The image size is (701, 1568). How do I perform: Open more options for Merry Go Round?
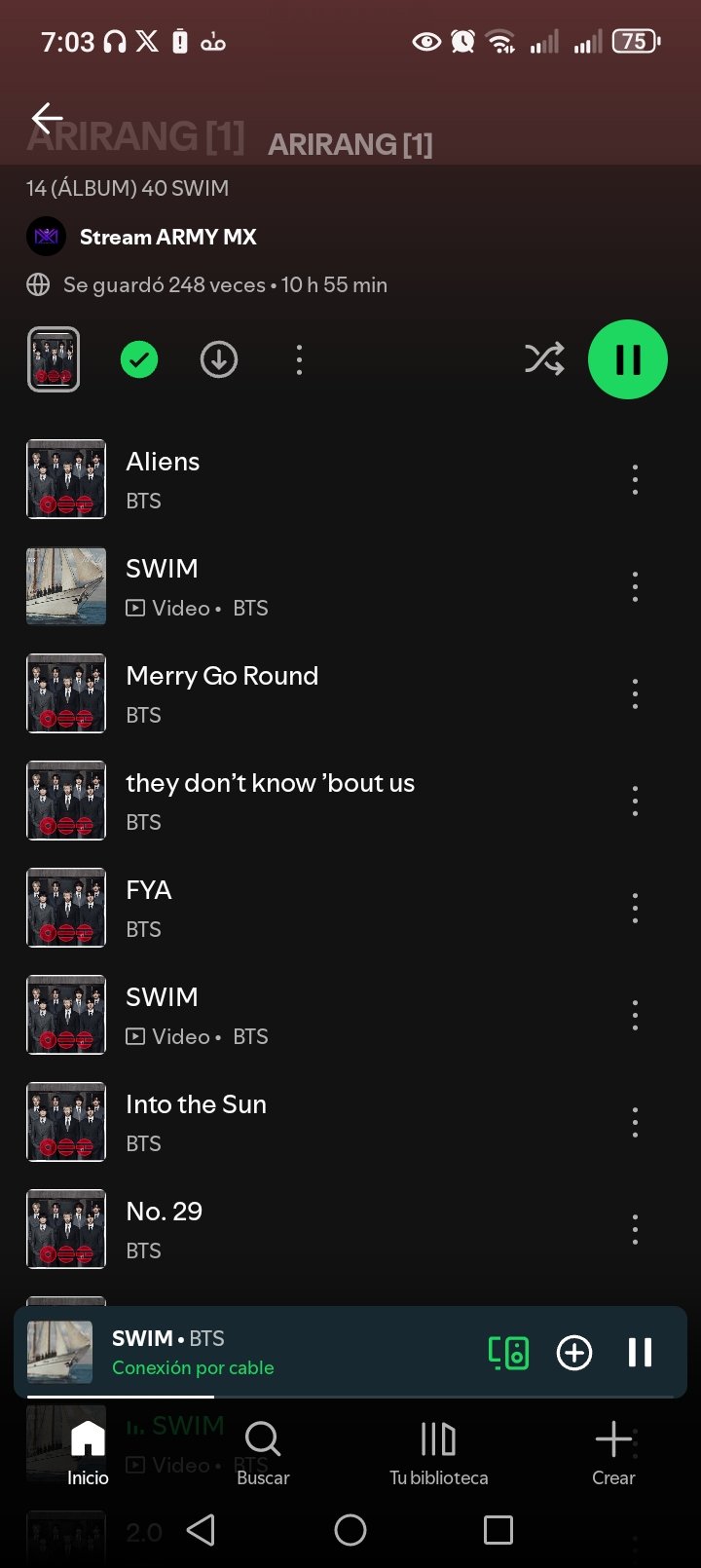pyautogui.click(x=635, y=693)
